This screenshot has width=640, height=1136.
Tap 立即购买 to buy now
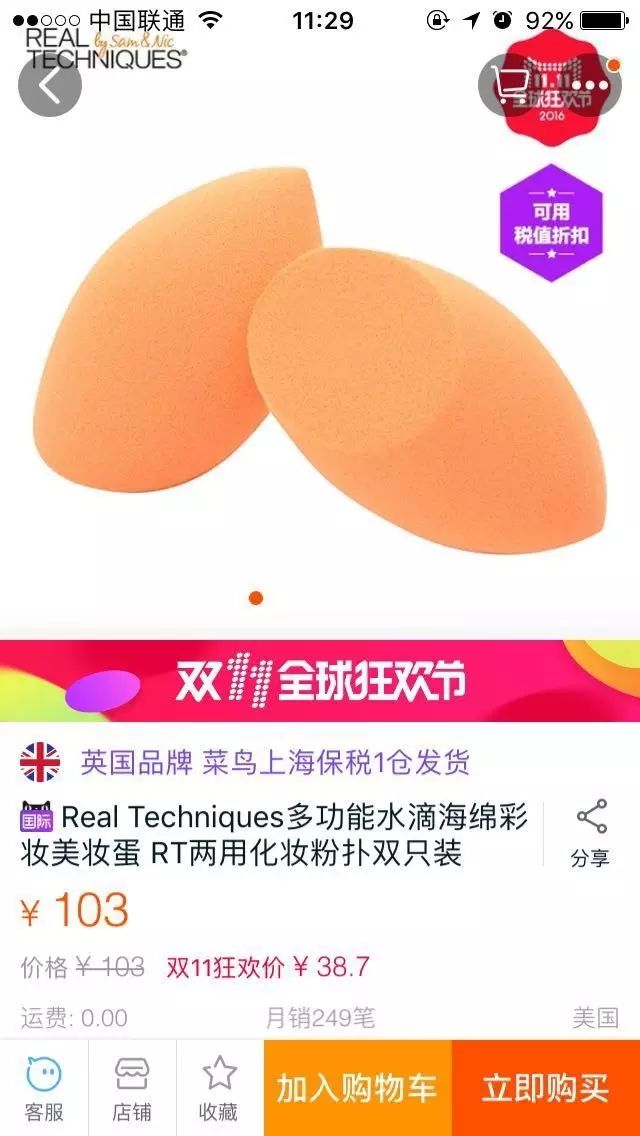tap(546, 1088)
